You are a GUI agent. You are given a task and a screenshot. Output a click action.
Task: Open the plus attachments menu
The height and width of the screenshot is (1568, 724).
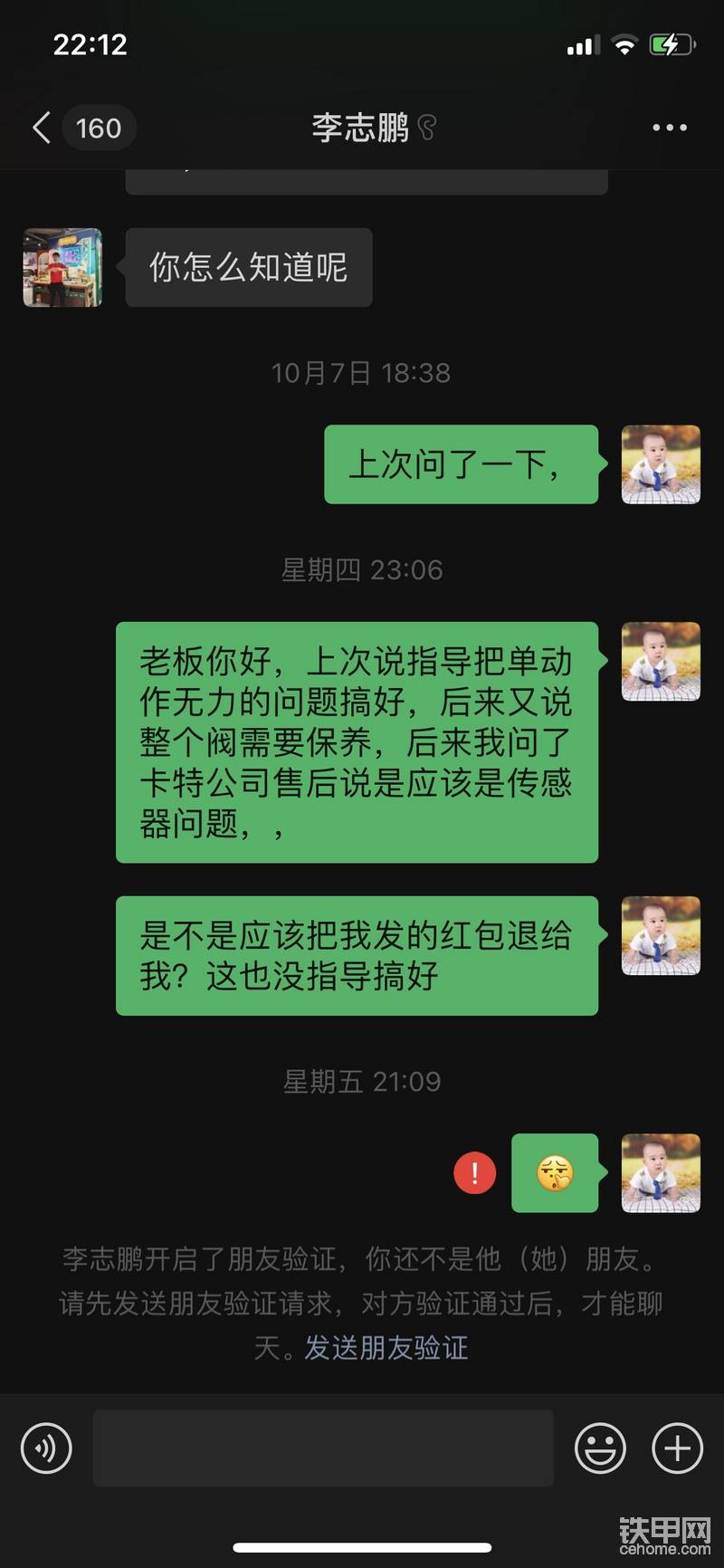[677, 1448]
